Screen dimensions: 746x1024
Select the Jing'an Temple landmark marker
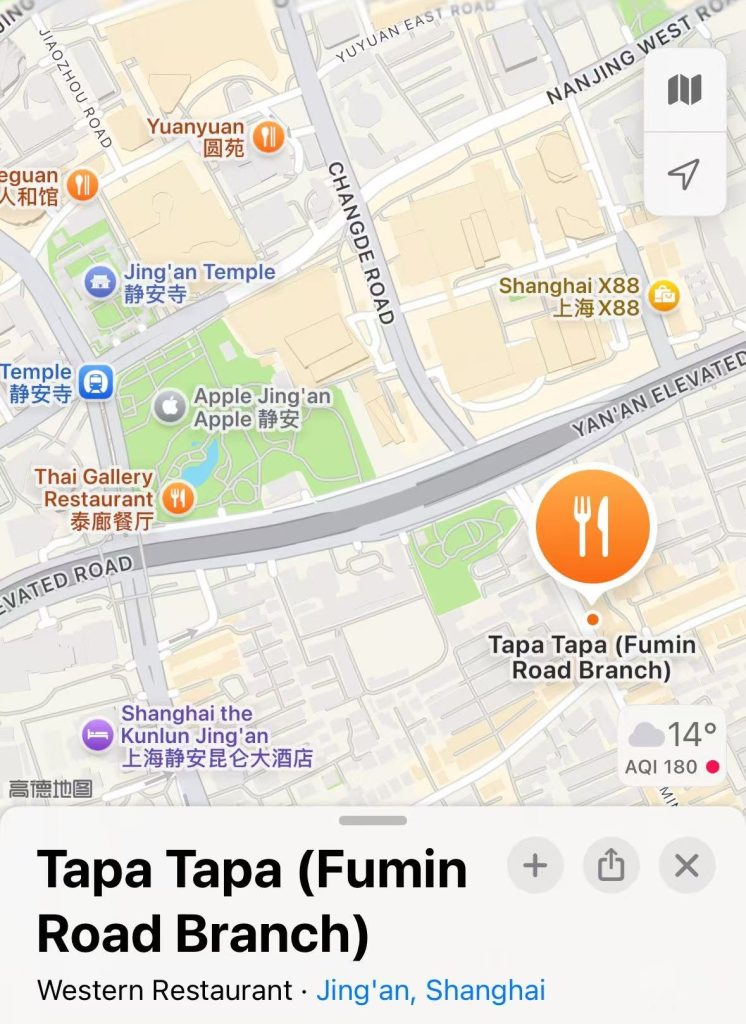pyautogui.click(x=100, y=283)
